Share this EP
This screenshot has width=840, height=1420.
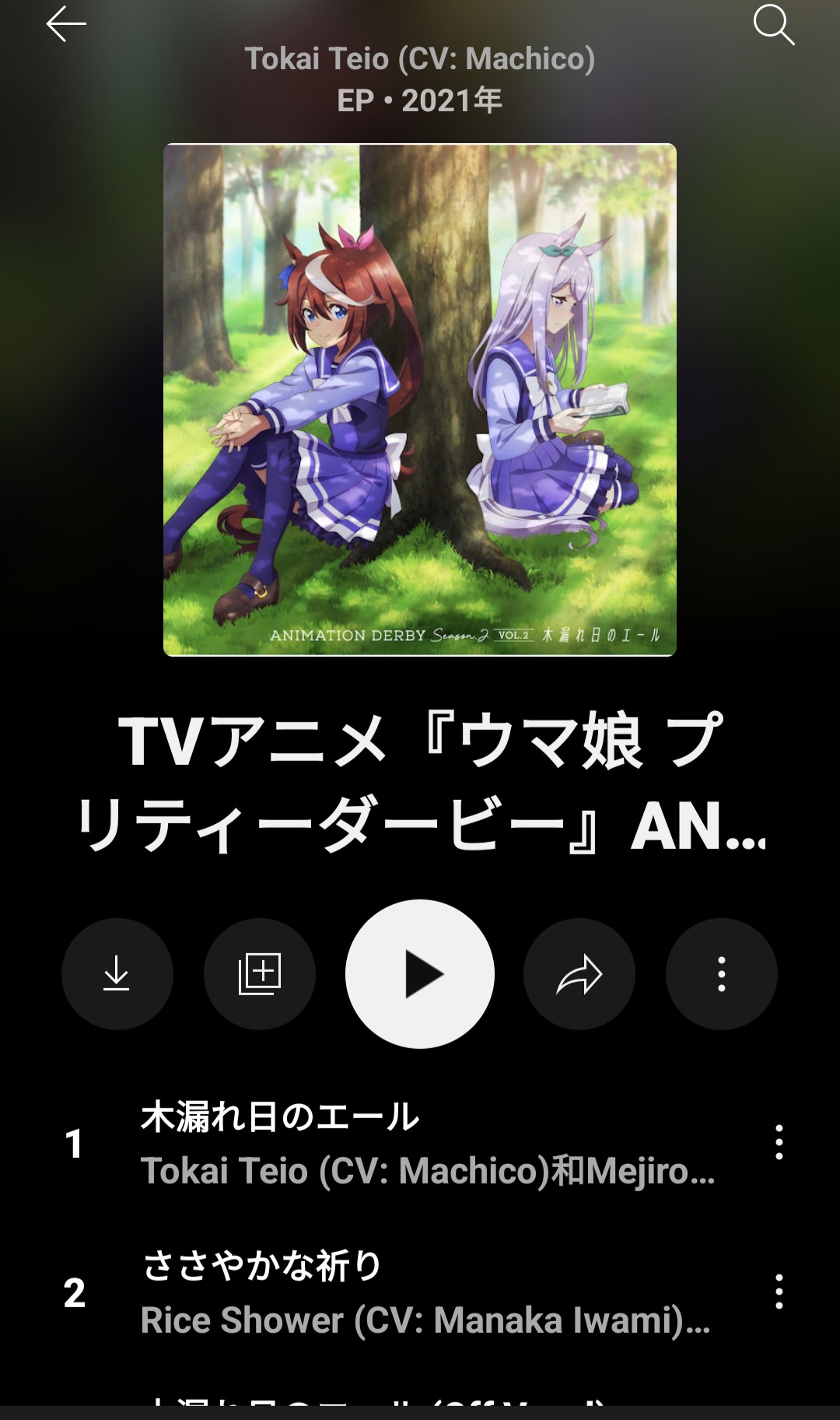[579, 973]
